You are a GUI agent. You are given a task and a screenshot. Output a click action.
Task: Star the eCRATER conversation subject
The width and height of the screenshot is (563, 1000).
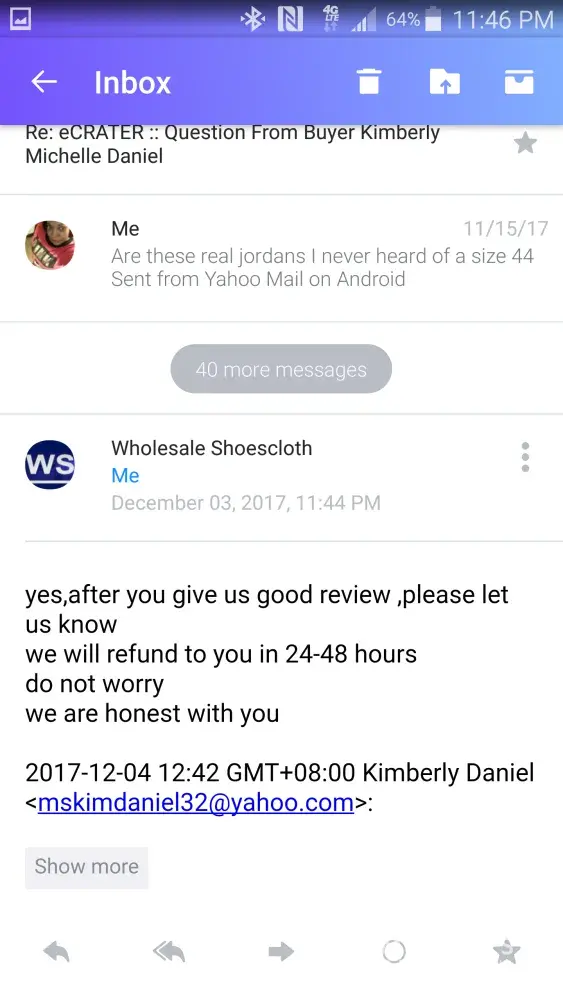[525, 143]
